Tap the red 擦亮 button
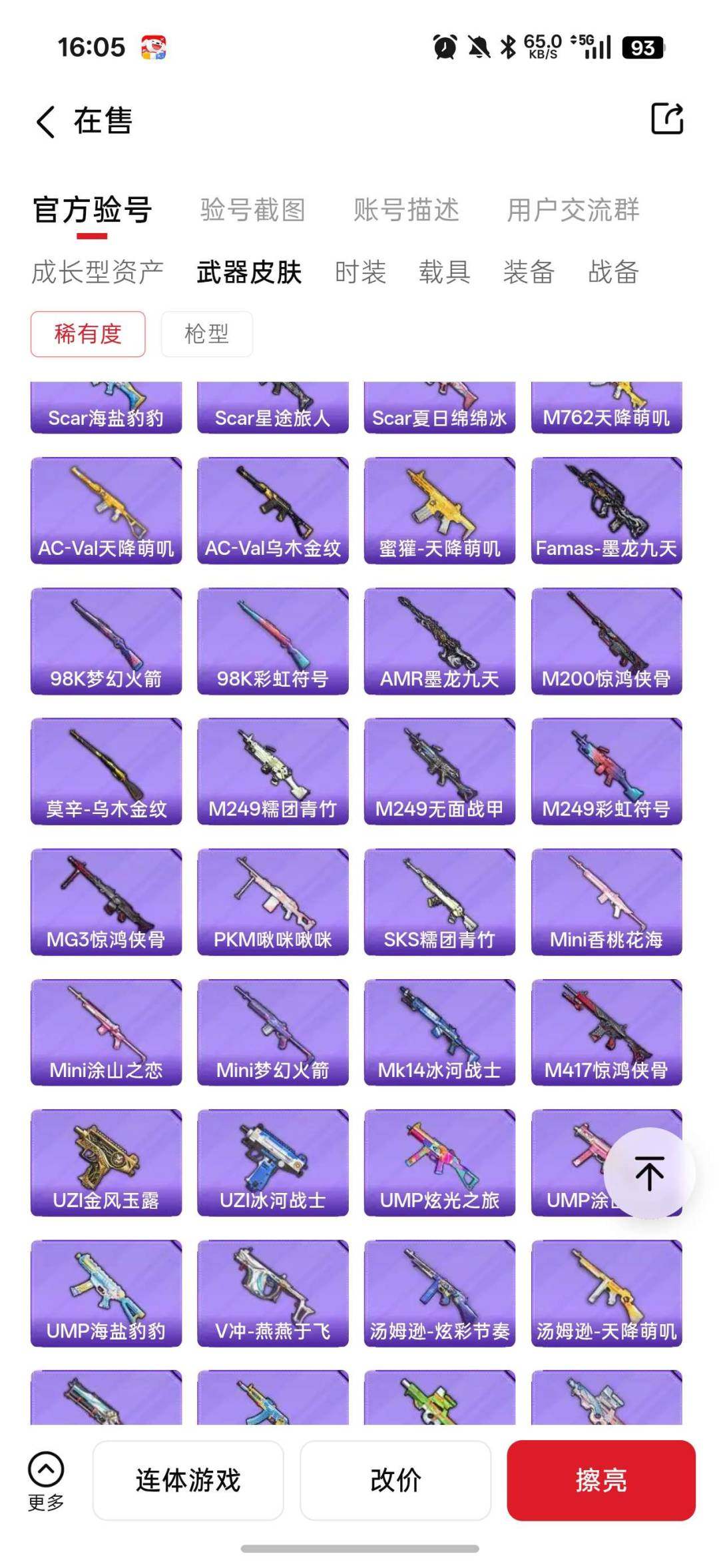Viewport: 719px width, 1568px height. coord(601,1480)
